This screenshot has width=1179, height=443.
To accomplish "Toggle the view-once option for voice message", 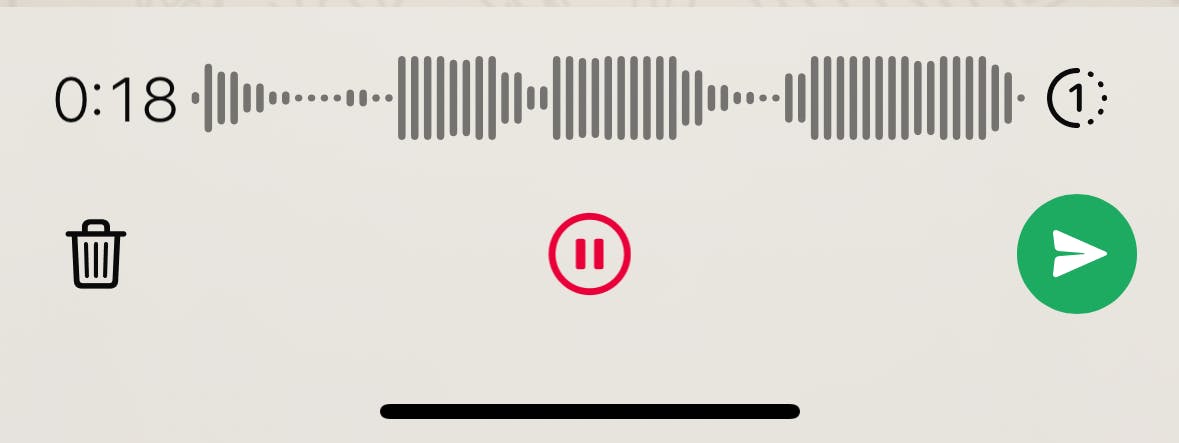I will pyautogui.click(x=1077, y=98).
